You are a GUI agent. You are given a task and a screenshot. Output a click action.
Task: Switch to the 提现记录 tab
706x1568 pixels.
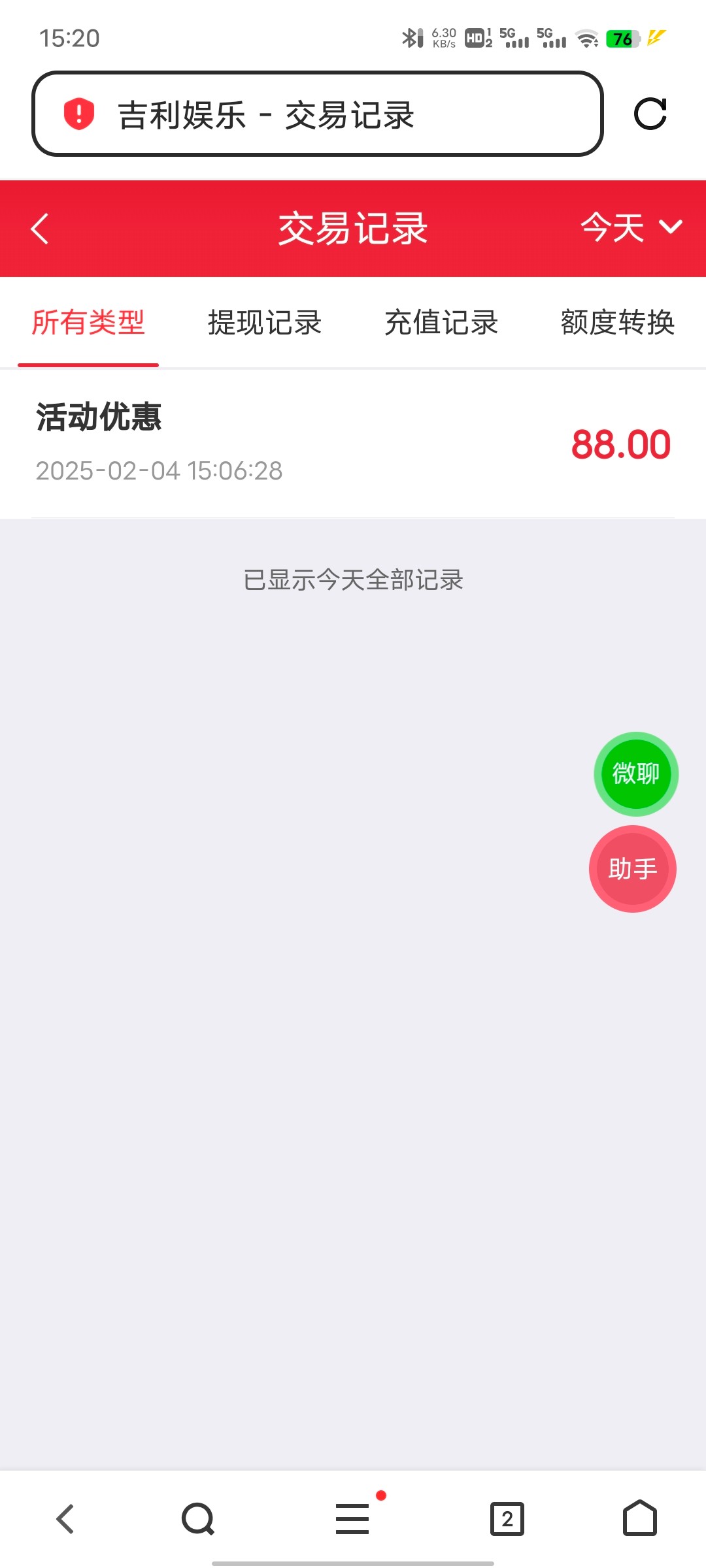(265, 323)
